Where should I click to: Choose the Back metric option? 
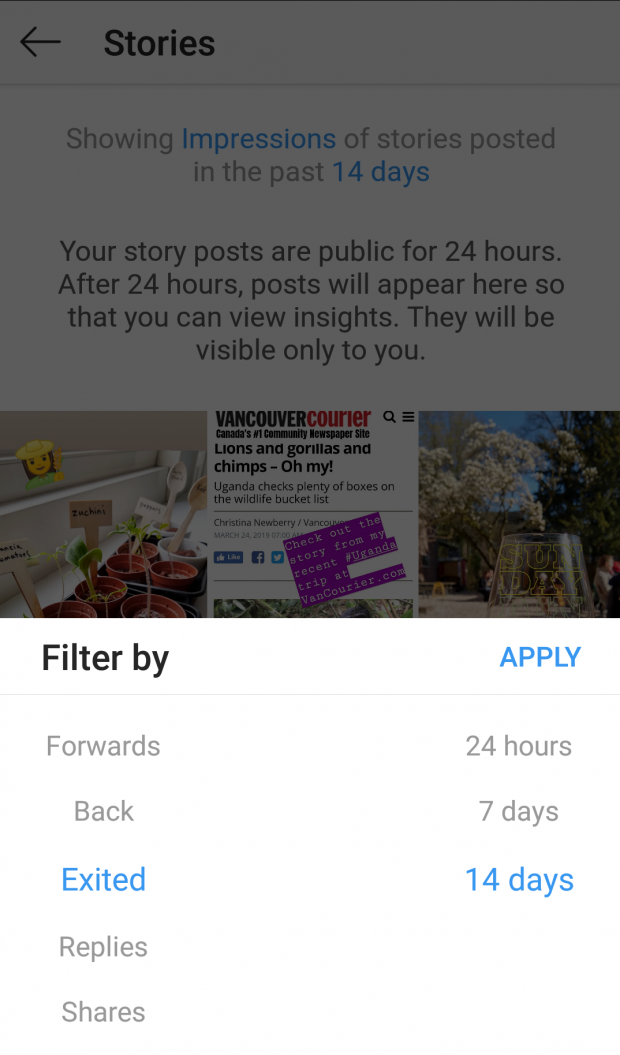pyautogui.click(x=104, y=811)
